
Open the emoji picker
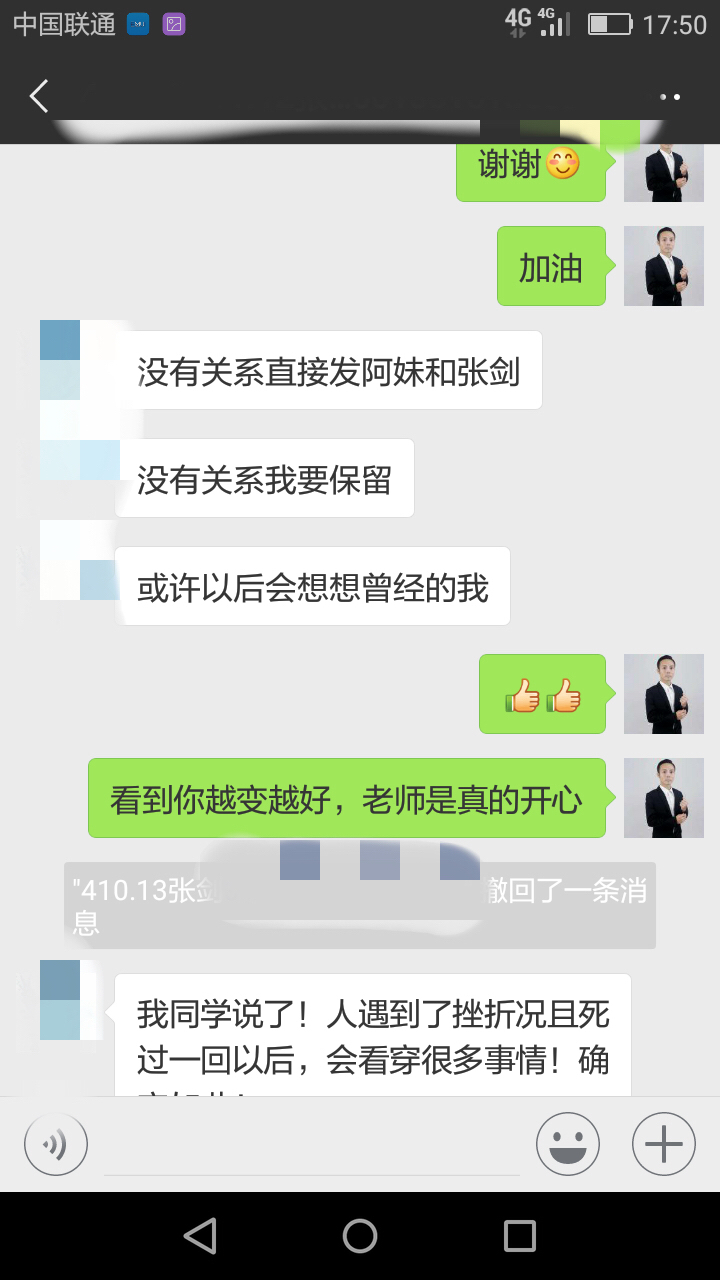click(x=568, y=1144)
